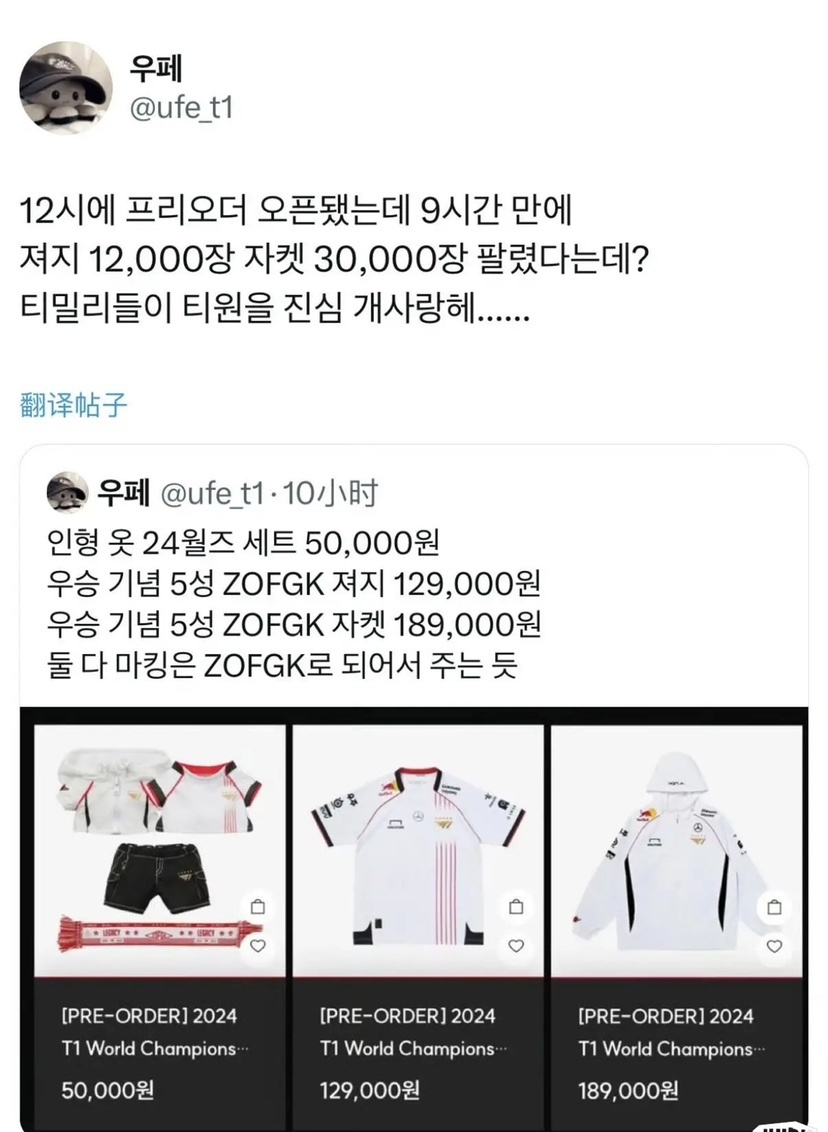Click the shopping bag icon on the 129,000원 jersey product
Screen dimensions: 828x1132
[517, 906]
